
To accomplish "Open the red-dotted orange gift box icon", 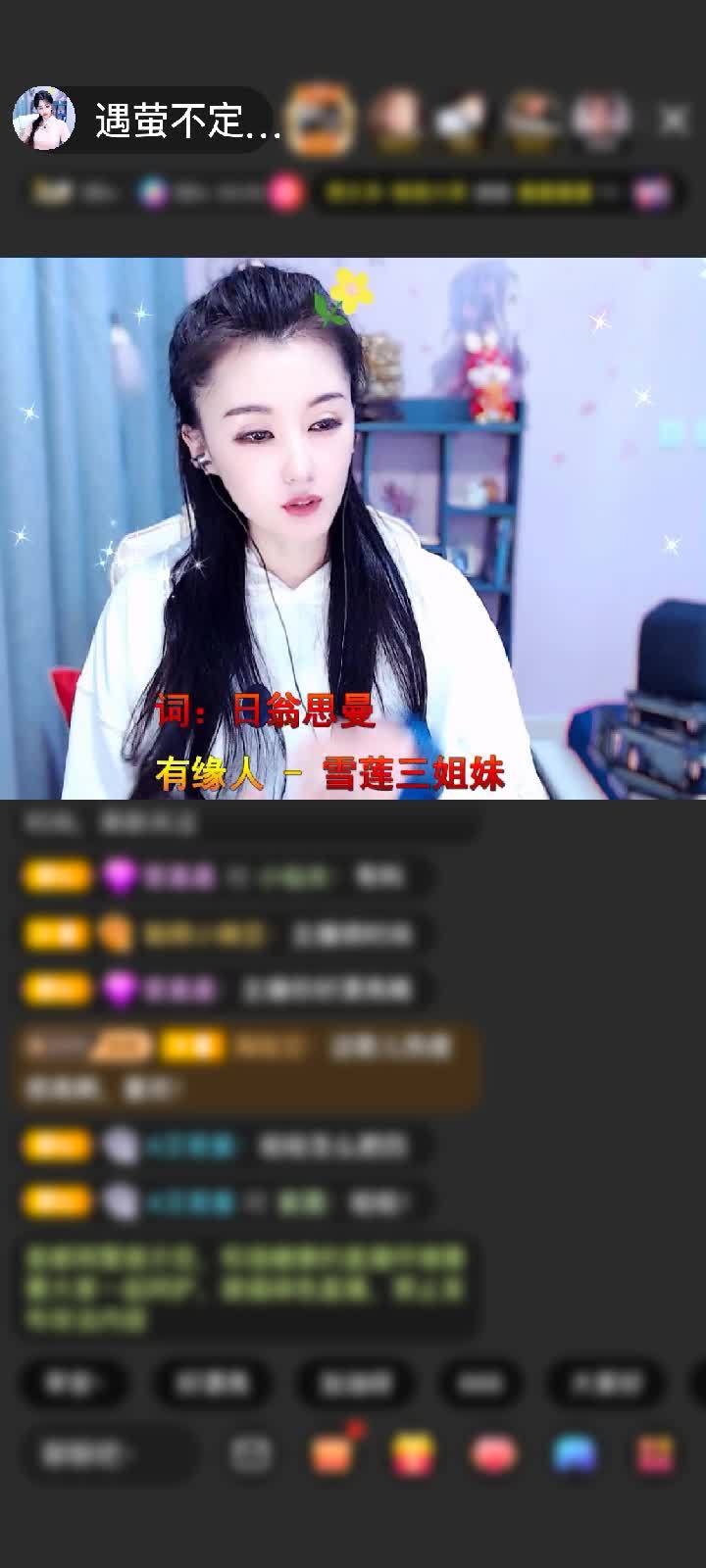I will 333,1453.
